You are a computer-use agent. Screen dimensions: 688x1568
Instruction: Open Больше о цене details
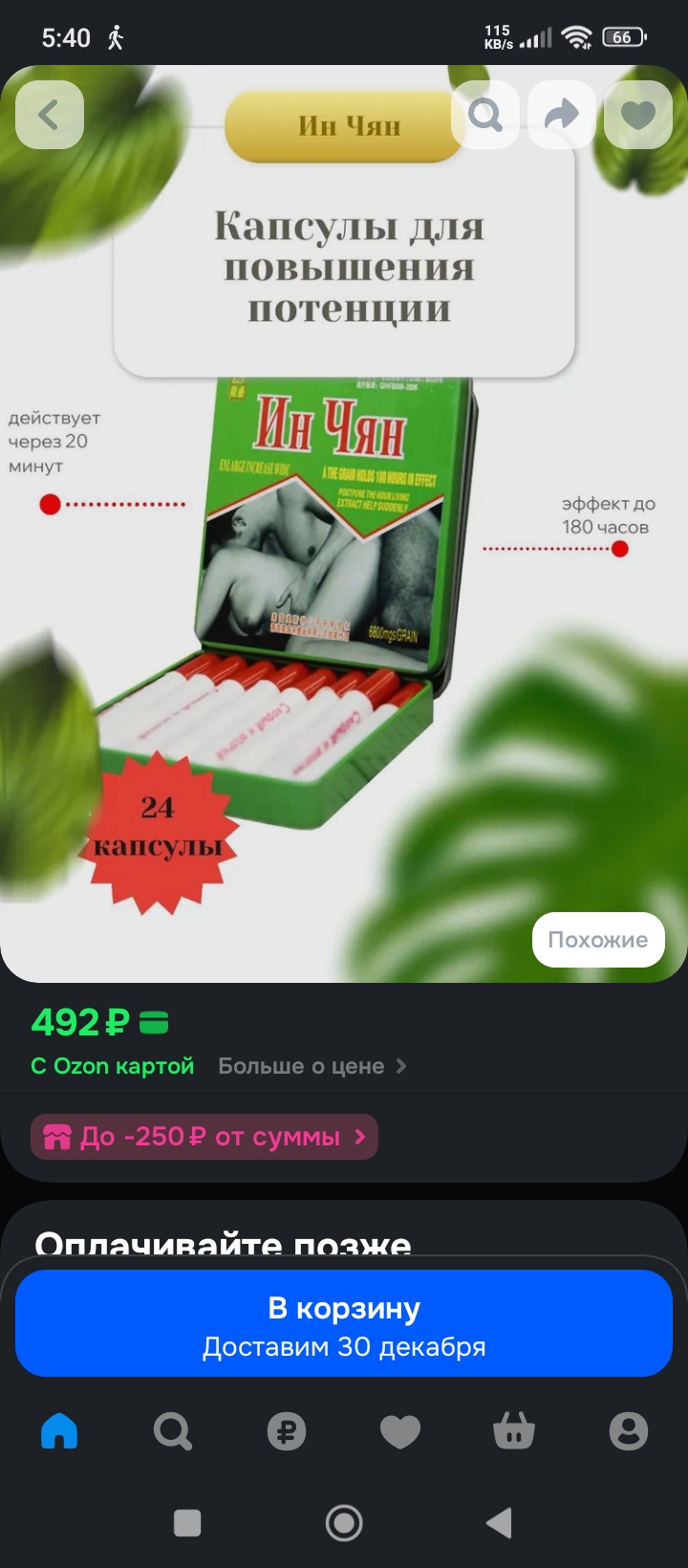pyautogui.click(x=312, y=1066)
